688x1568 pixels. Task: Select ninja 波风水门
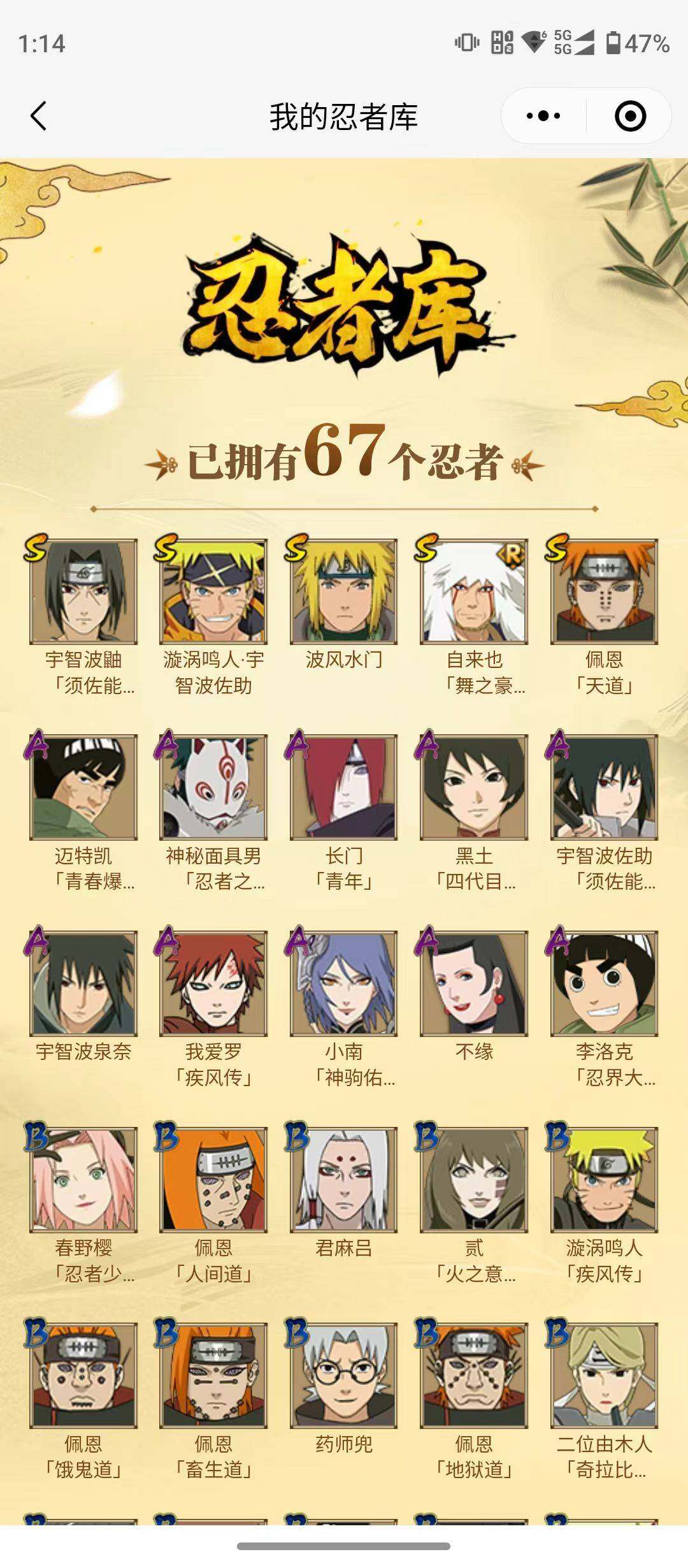click(343, 592)
